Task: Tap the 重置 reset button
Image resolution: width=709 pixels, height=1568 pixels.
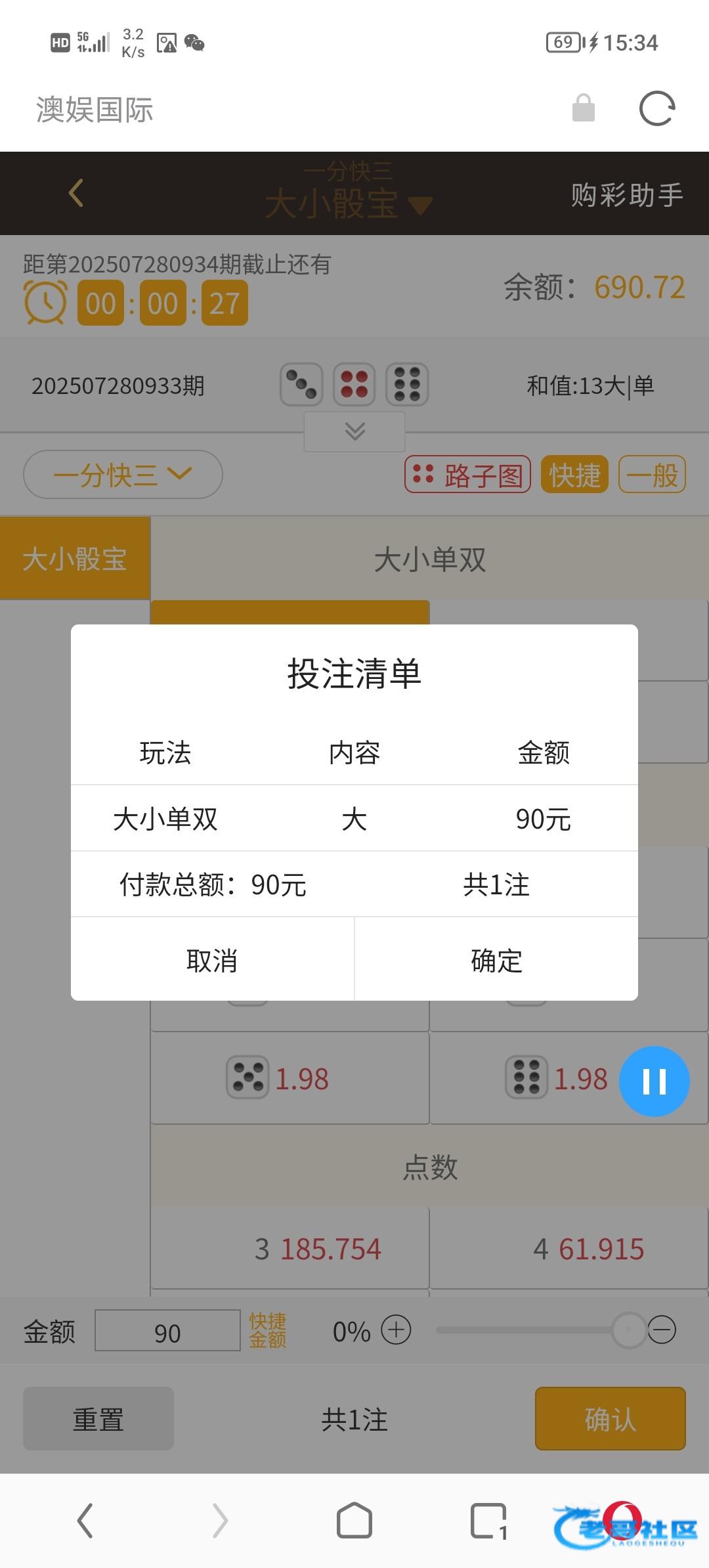Action: [x=98, y=1419]
